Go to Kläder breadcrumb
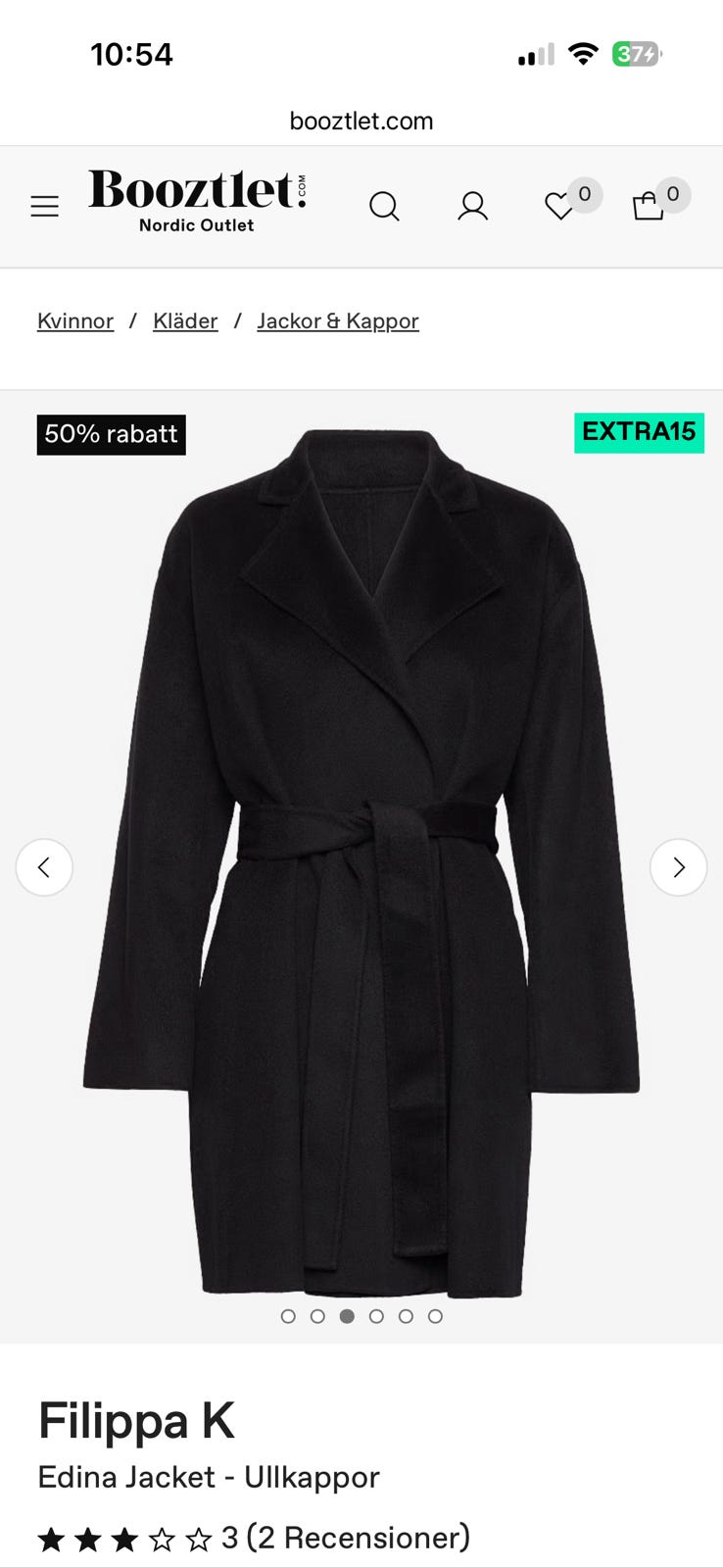This screenshot has width=723, height=1568. [x=185, y=321]
